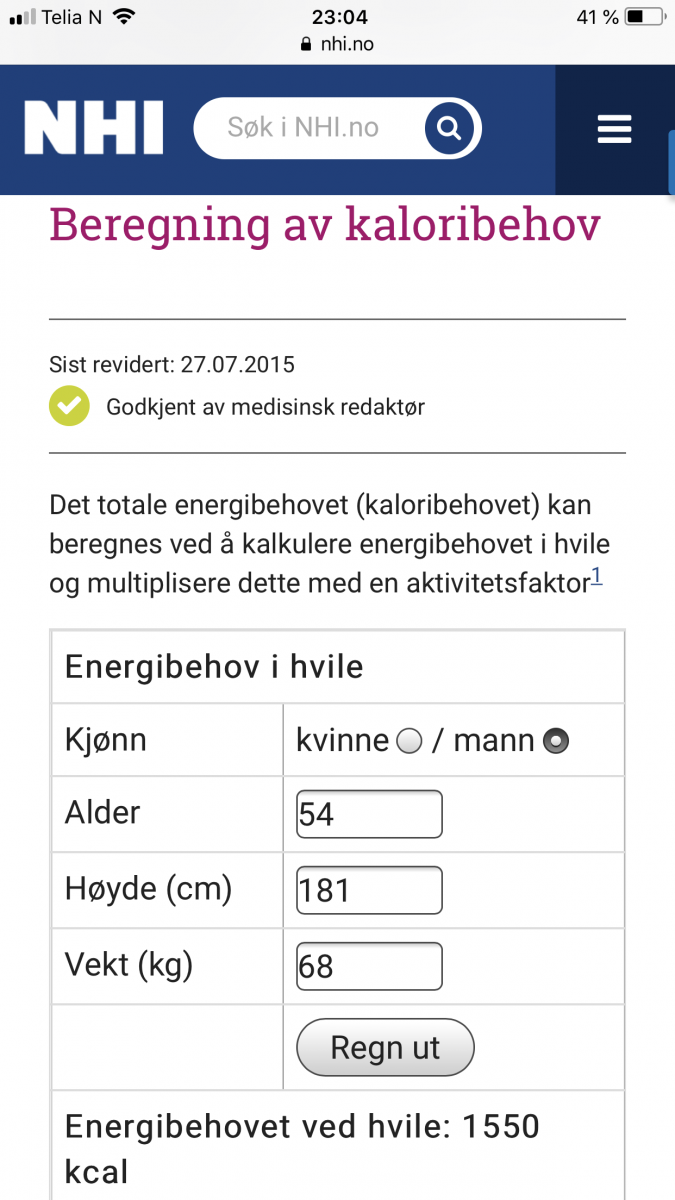Edit the Alder age field
Screen dimensions: 675x1200
coord(369,814)
